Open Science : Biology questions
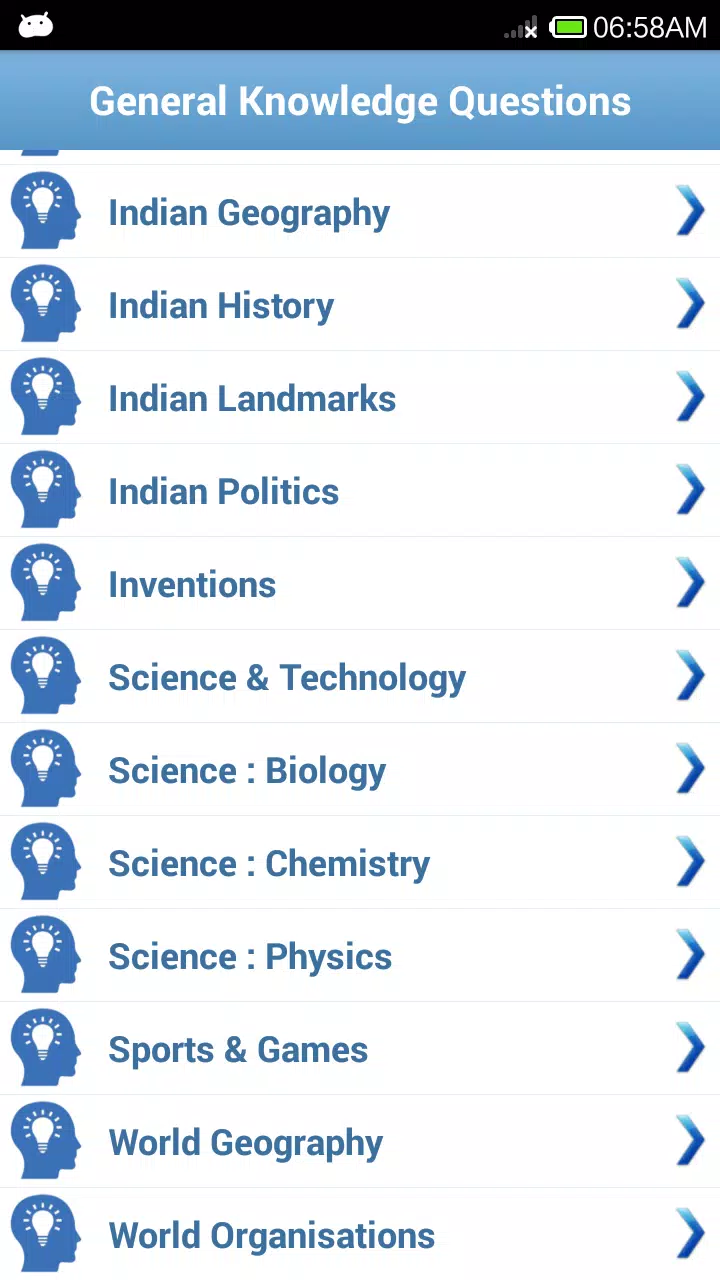The image size is (720, 1280). (360, 770)
